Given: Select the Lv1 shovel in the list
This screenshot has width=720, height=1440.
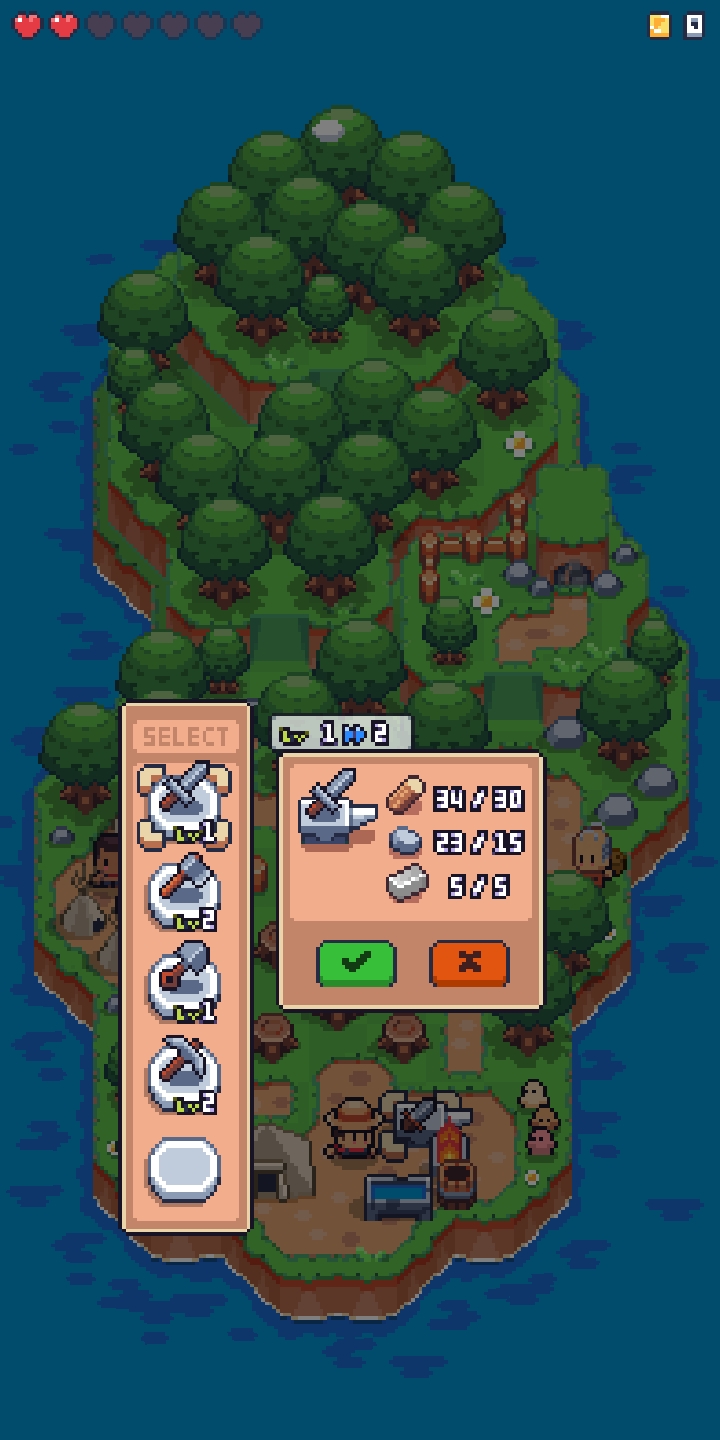Looking at the screenshot, I should pyautogui.click(x=184, y=983).
